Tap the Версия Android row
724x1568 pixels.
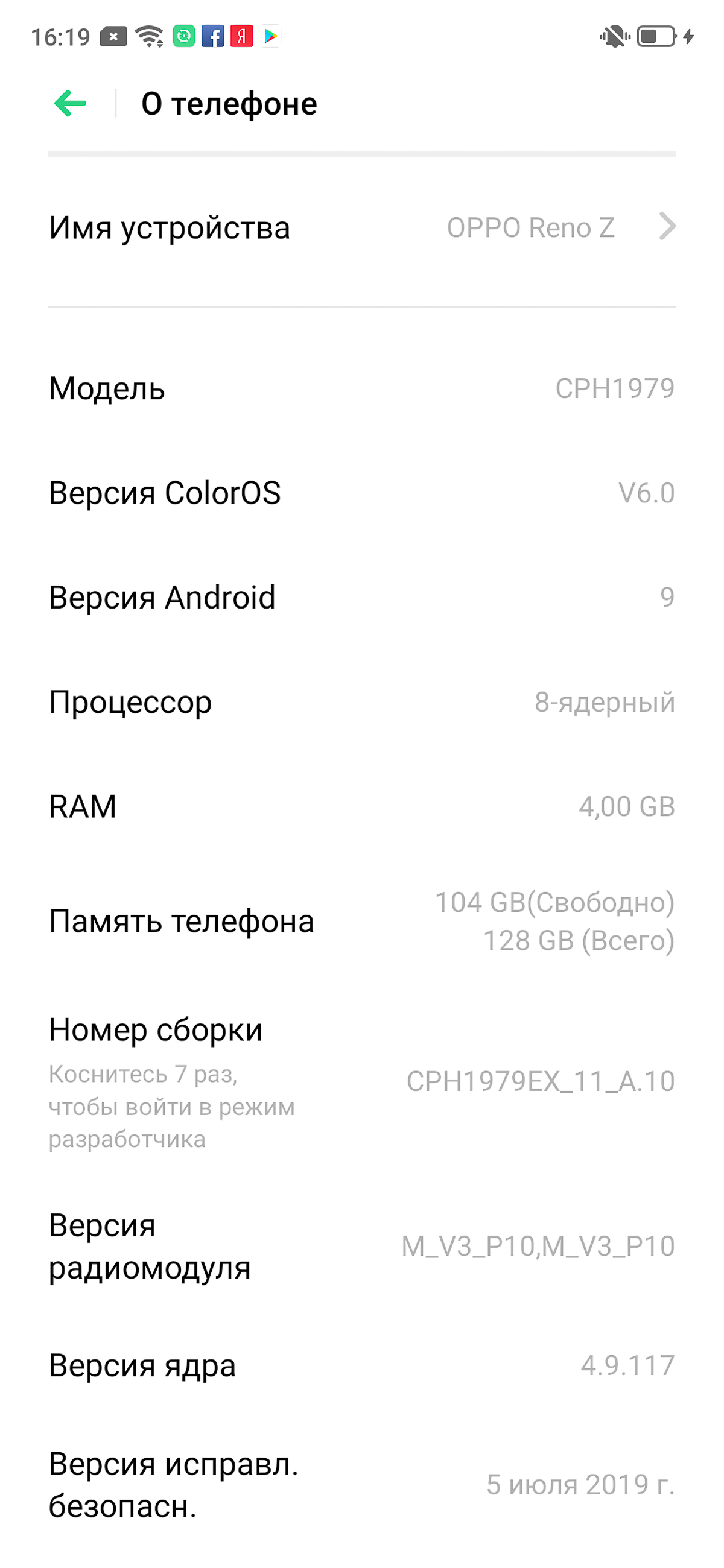[361, 597]
